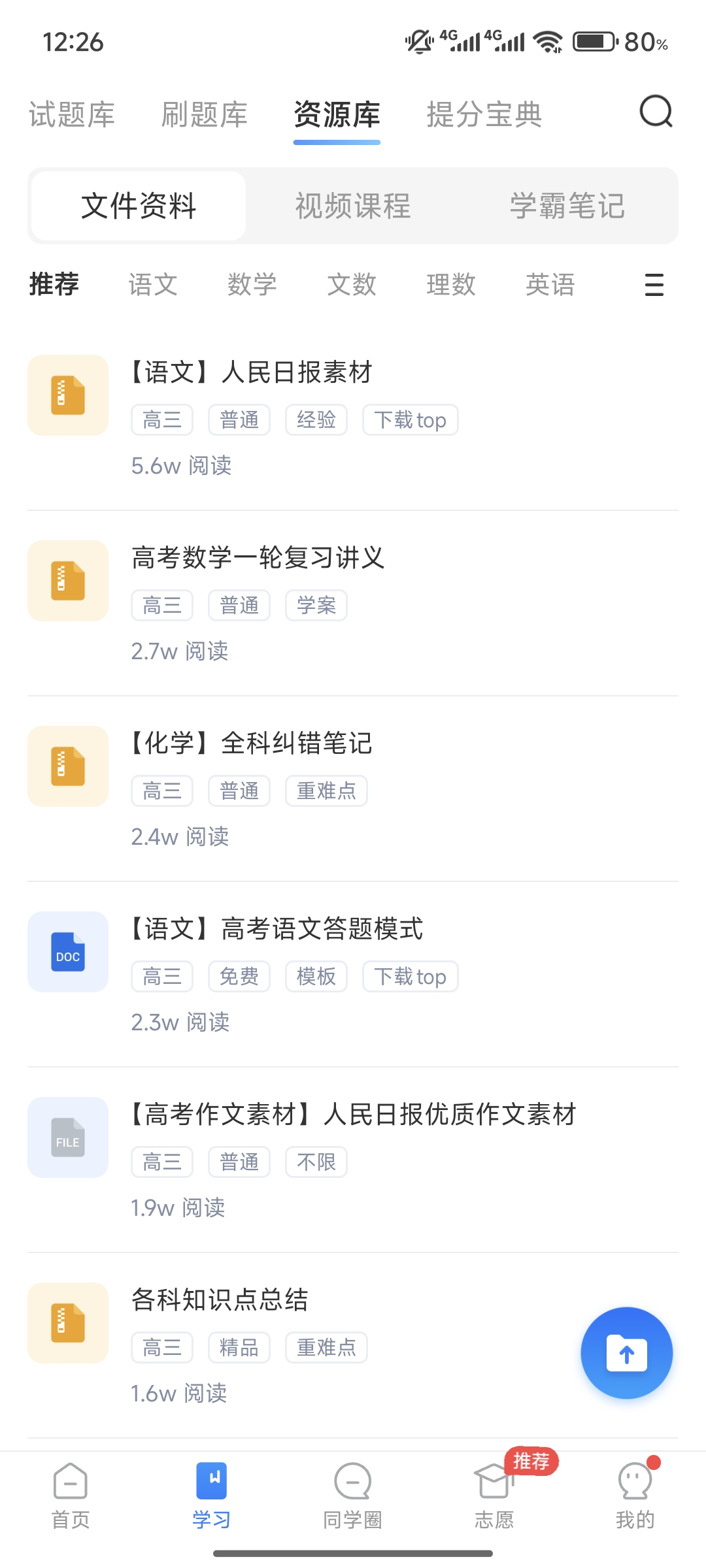The image size is (706, 1568).
Task: Open 【化学】全科纠错笔记
Action: click(x=252, y=743)
